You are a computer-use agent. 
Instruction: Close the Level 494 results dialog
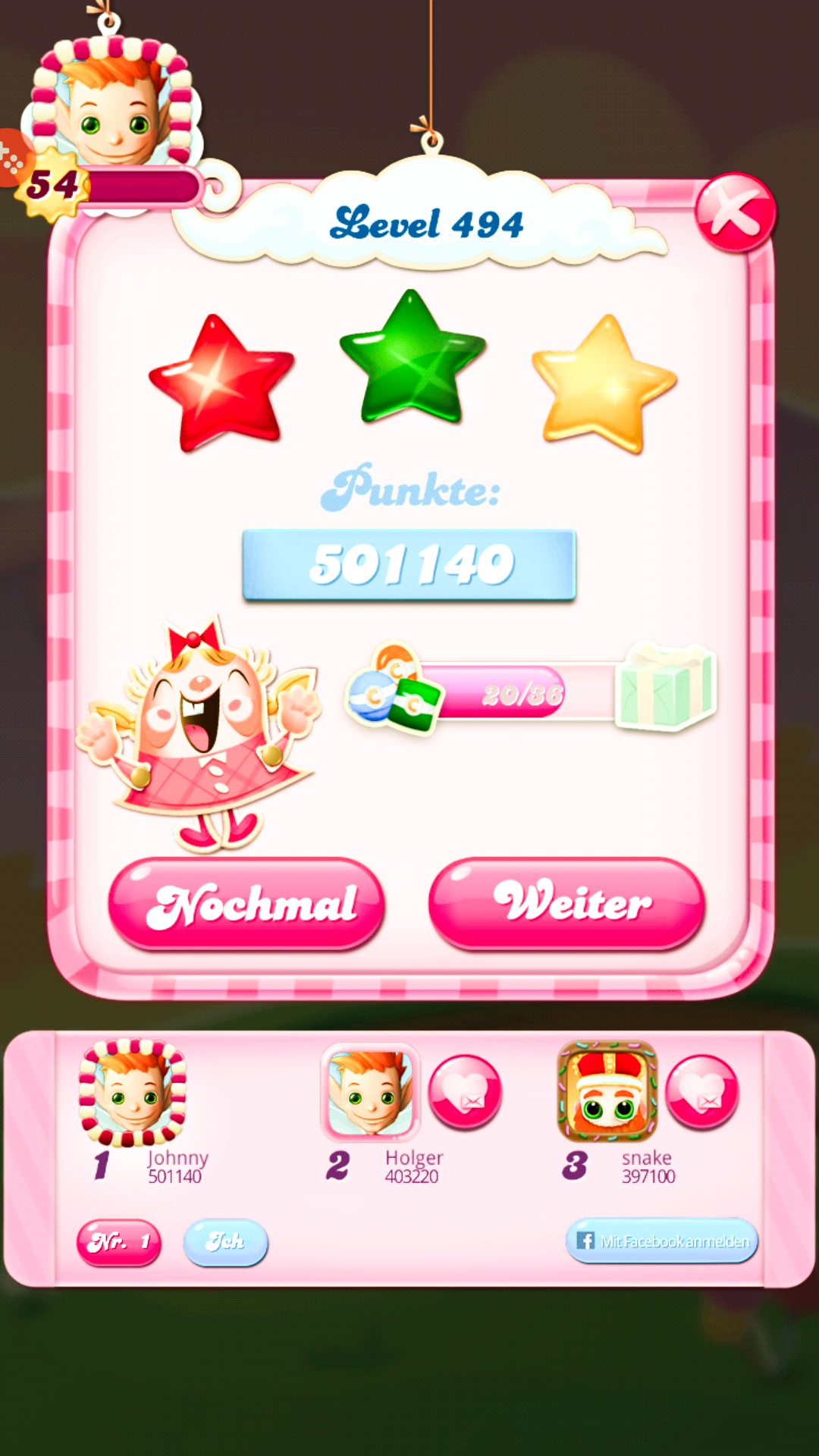click(x=735, y=213)
